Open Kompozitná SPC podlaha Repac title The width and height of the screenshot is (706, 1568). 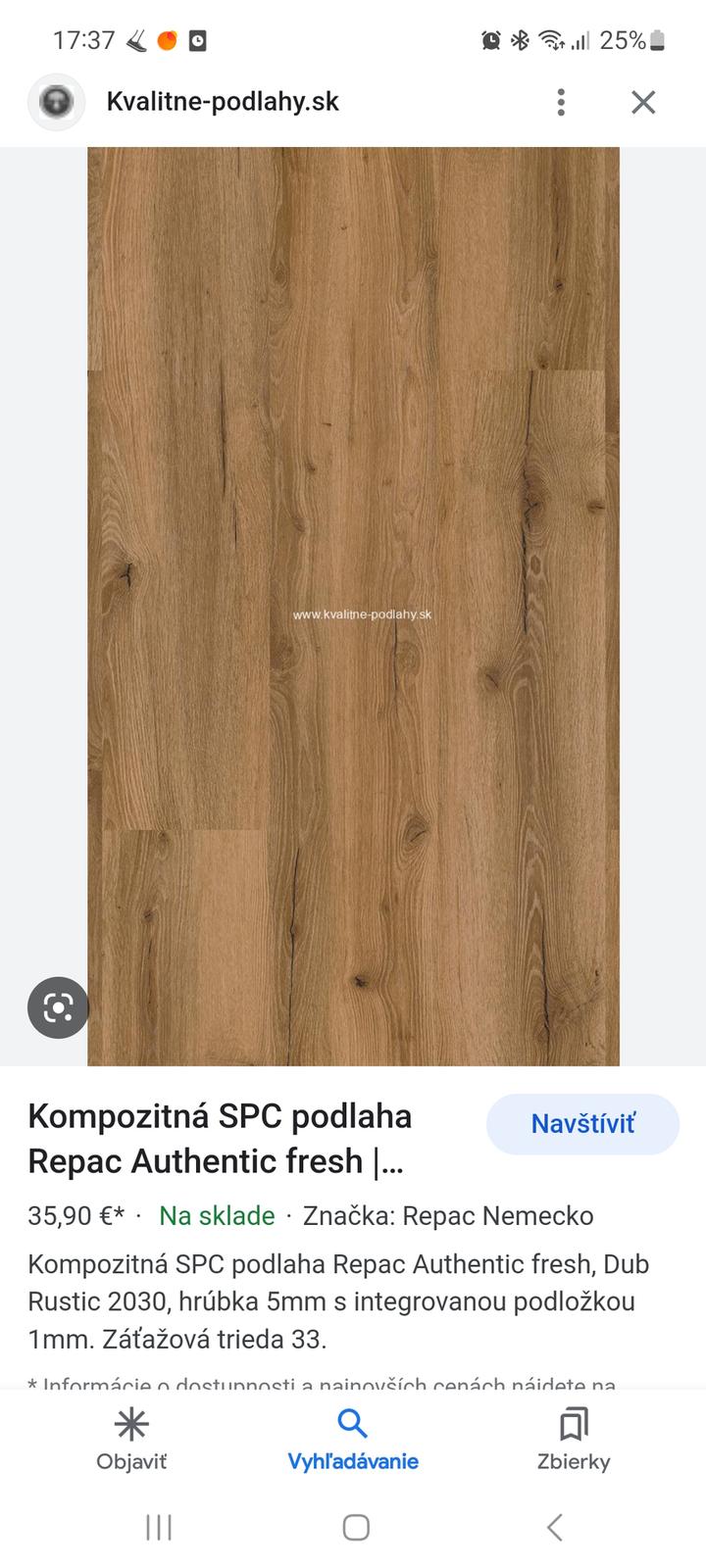point(220,1139)
